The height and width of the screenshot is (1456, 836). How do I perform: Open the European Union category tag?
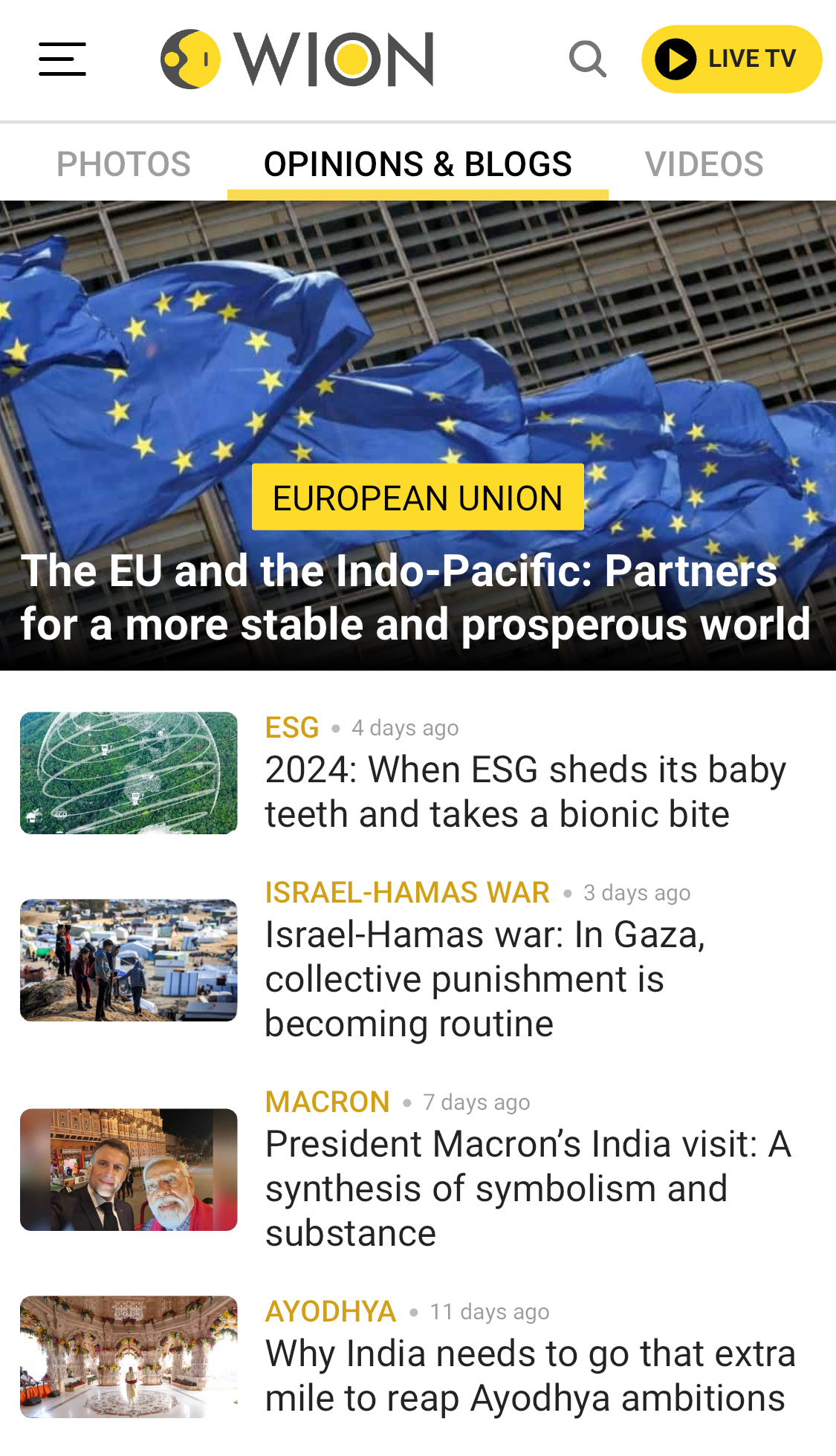418,498
